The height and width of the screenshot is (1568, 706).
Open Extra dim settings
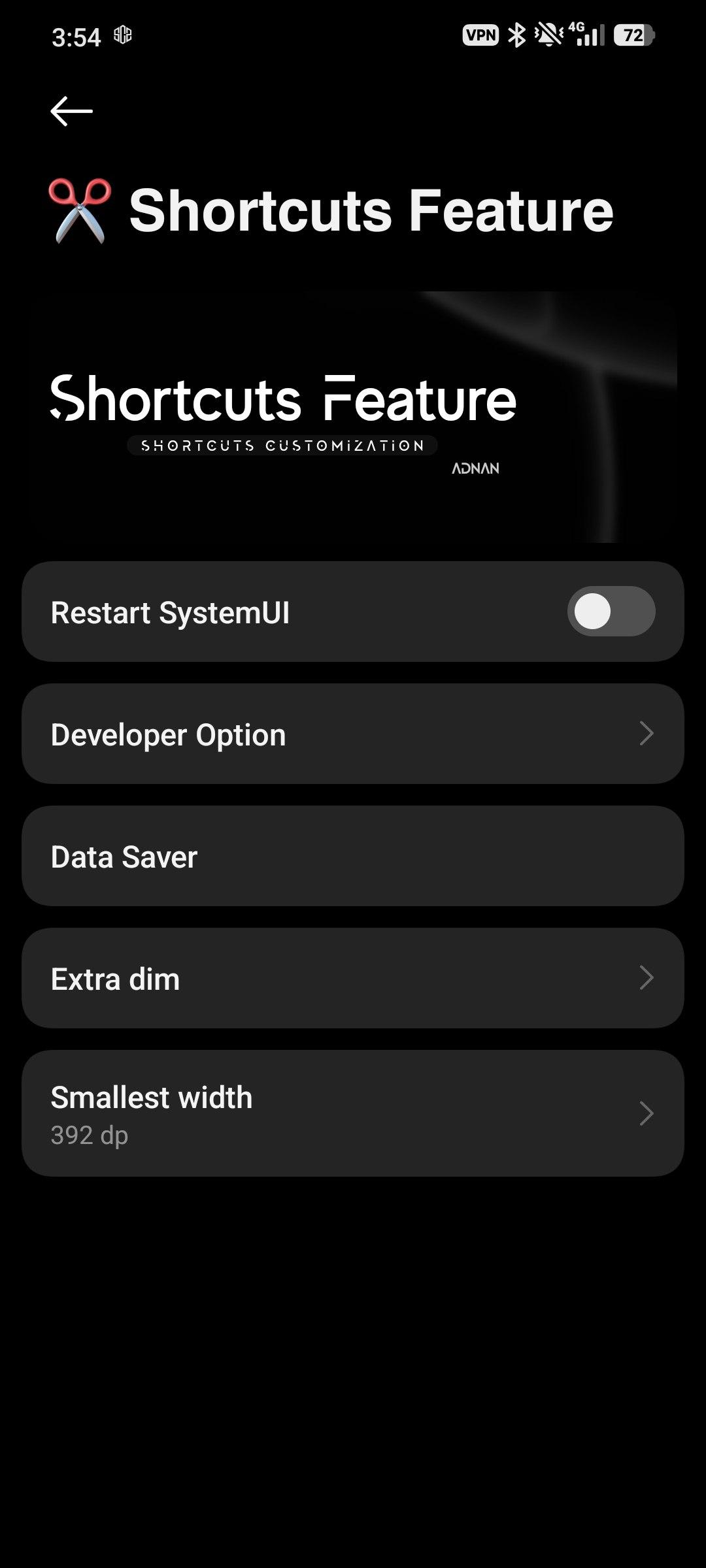tap(353, 978)
